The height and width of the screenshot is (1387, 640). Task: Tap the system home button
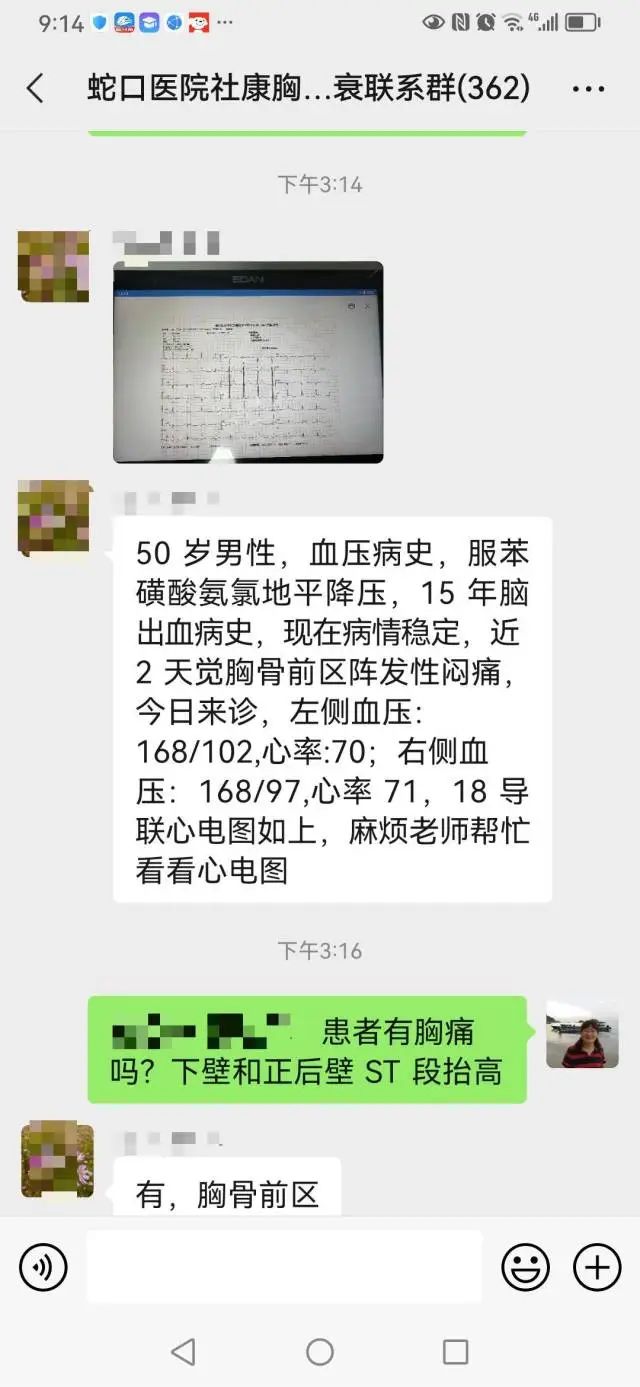click(x=320, y=1352)
